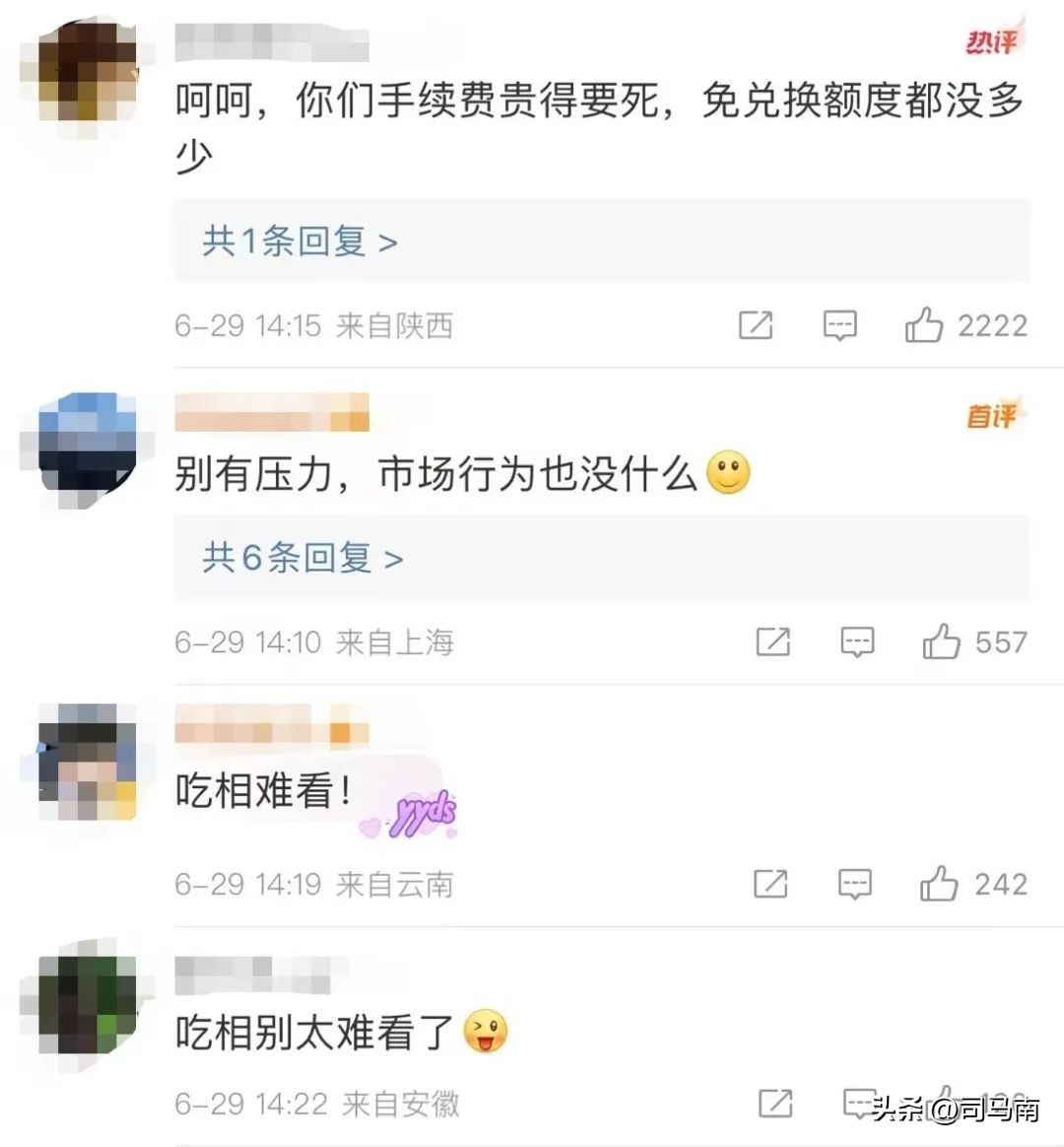Image resolution: width=1064 pixels, height=1147 pixels.
Task: Open the comment bubble on the 2222-likes comment
Action: (840, 325)
